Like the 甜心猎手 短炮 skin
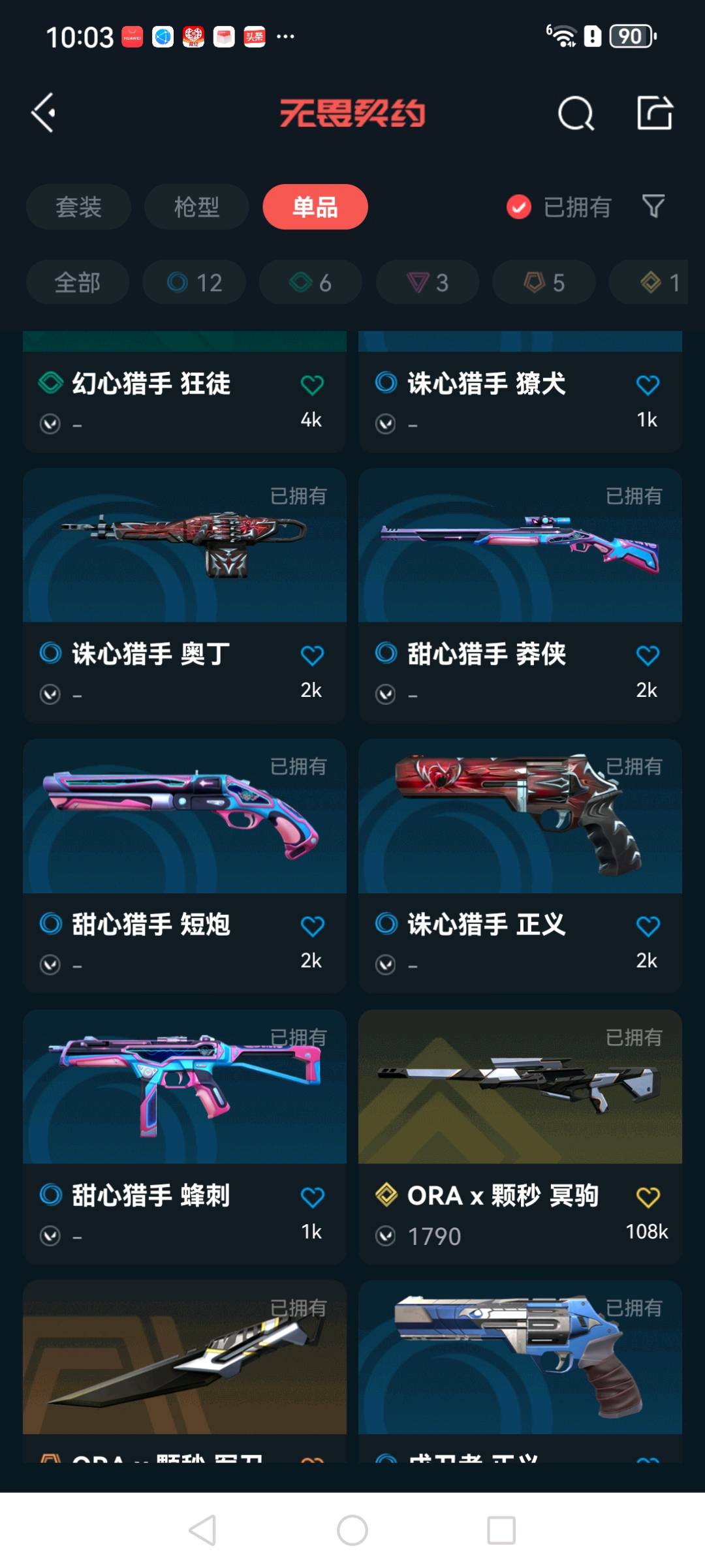 (x=312, y=926)
